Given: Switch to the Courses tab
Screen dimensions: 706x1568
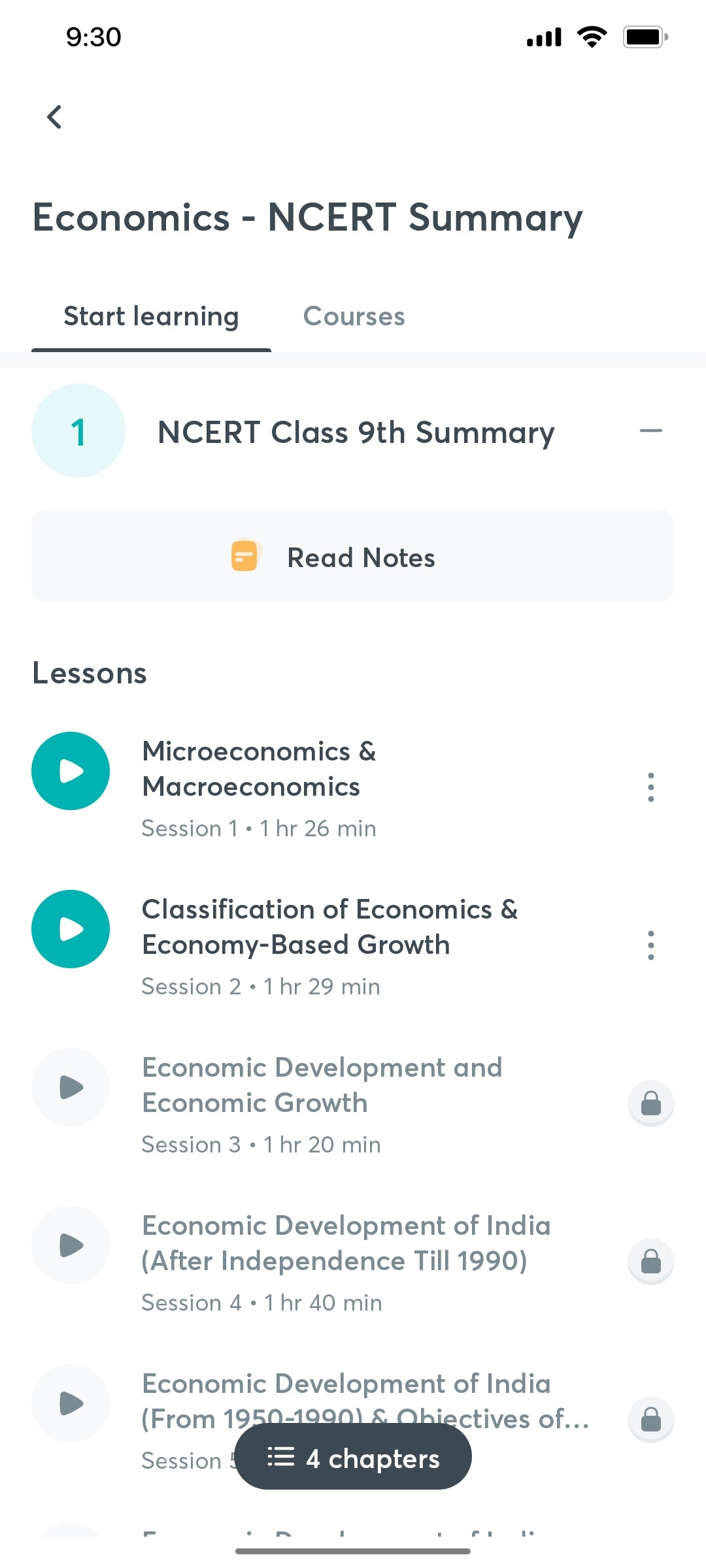Looking at the screenshot, I should 354,316.
